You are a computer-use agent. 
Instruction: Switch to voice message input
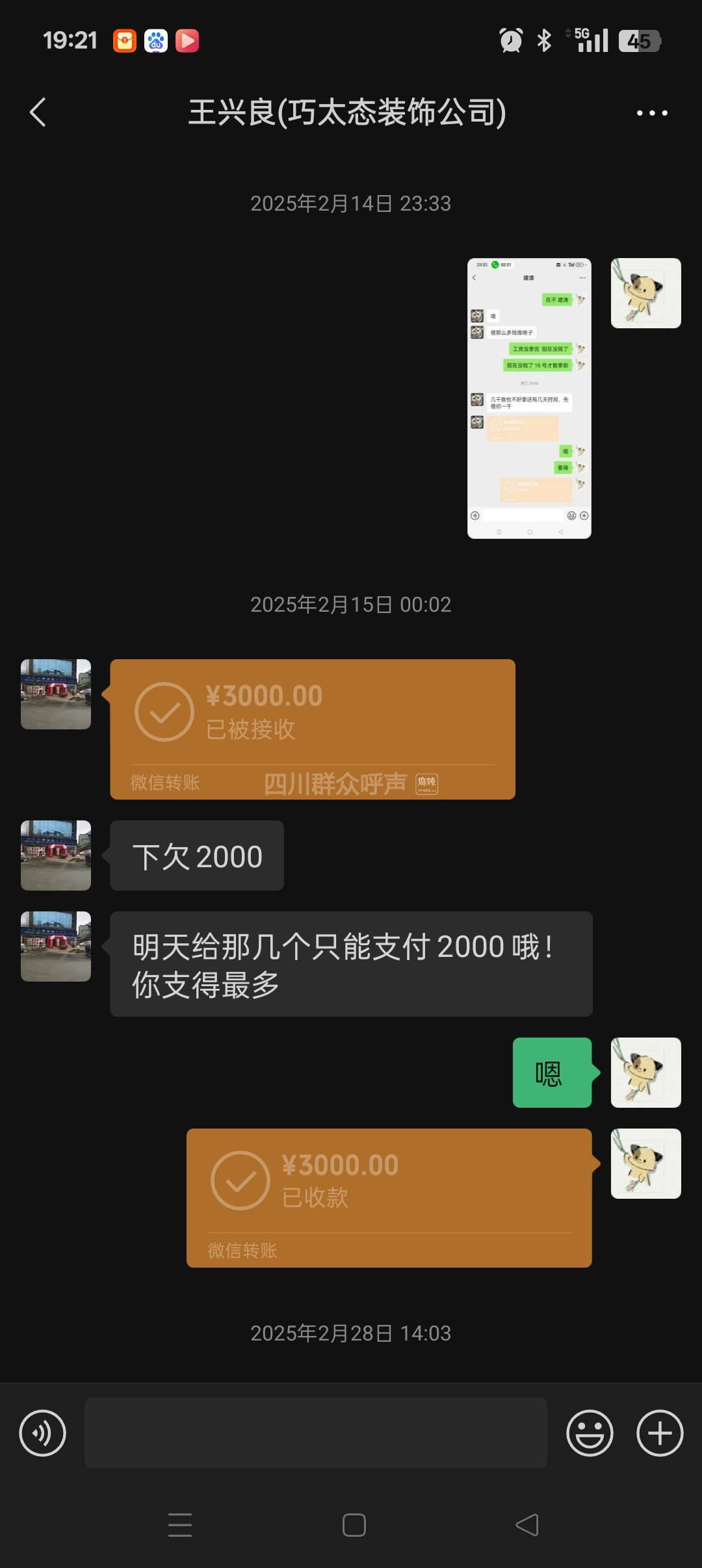click(43, 1433)
